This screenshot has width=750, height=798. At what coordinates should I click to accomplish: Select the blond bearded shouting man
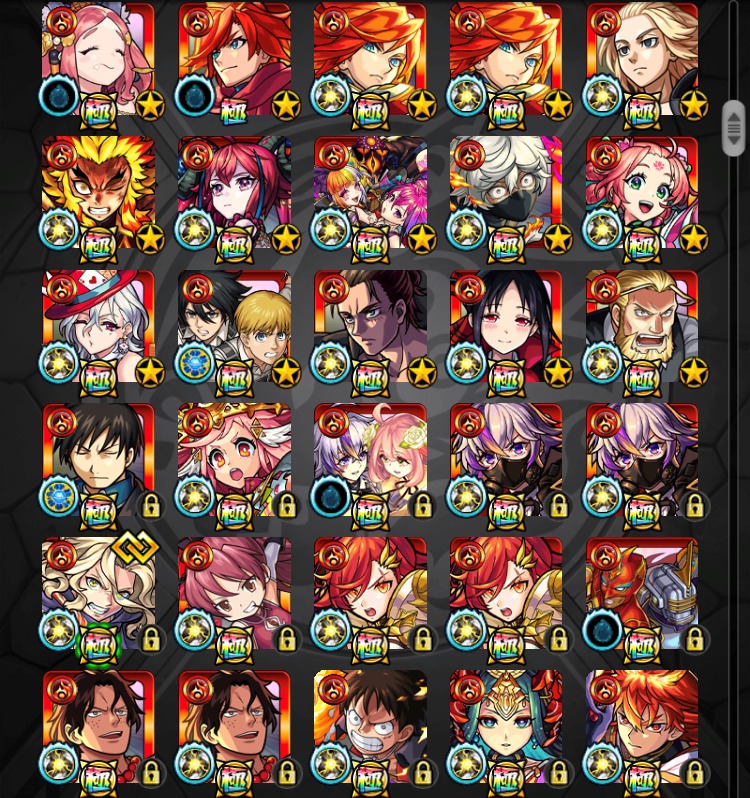[x=642, y=327]
